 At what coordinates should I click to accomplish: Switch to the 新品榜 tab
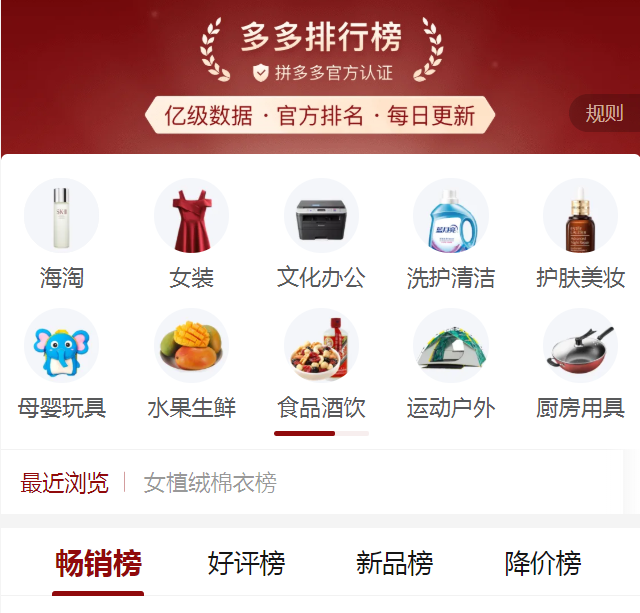point(394,563)
